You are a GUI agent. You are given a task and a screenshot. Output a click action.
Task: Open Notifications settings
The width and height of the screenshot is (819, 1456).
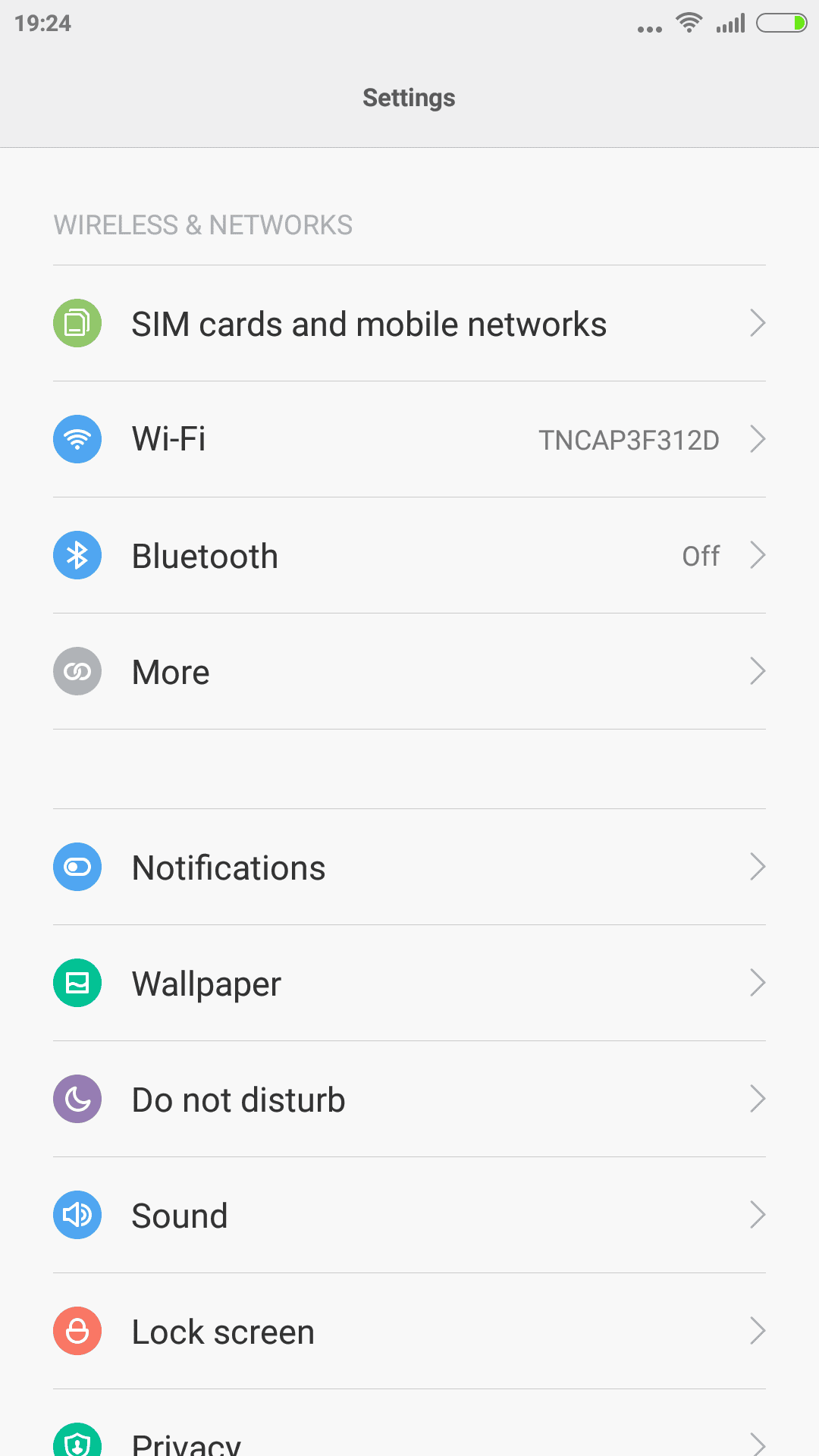pyautogui.click(x=409, y=868)
